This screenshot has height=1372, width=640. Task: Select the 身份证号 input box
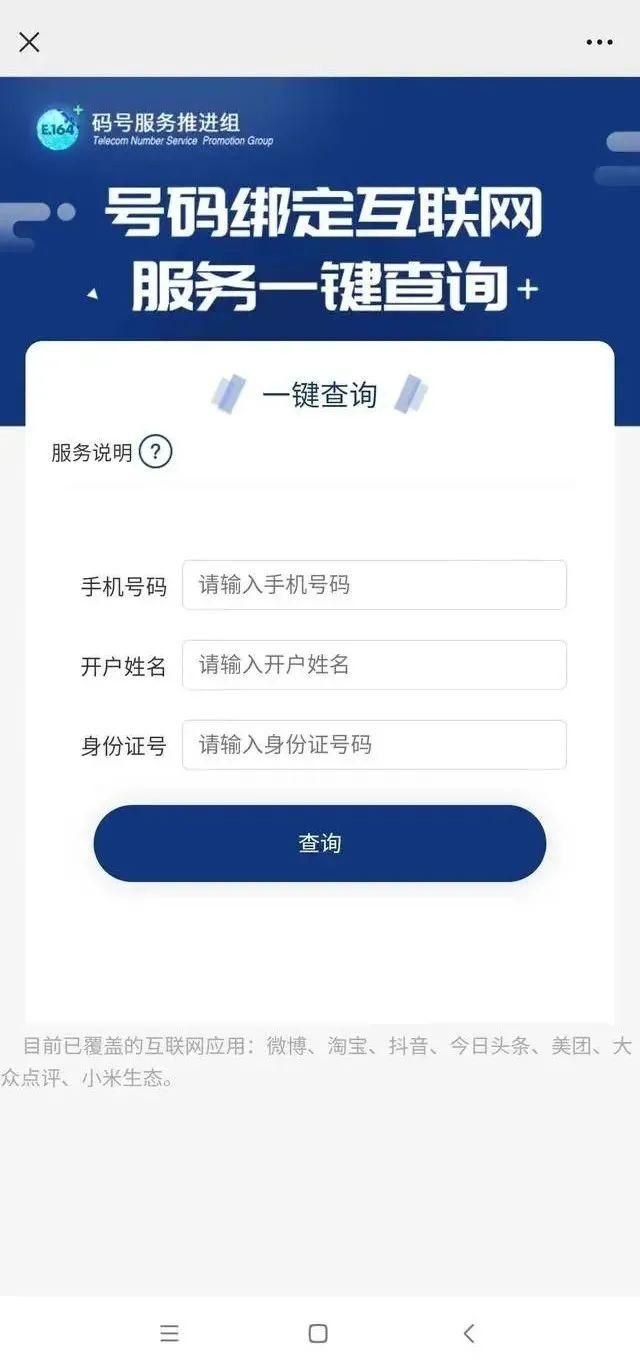(x=374, y=745)
